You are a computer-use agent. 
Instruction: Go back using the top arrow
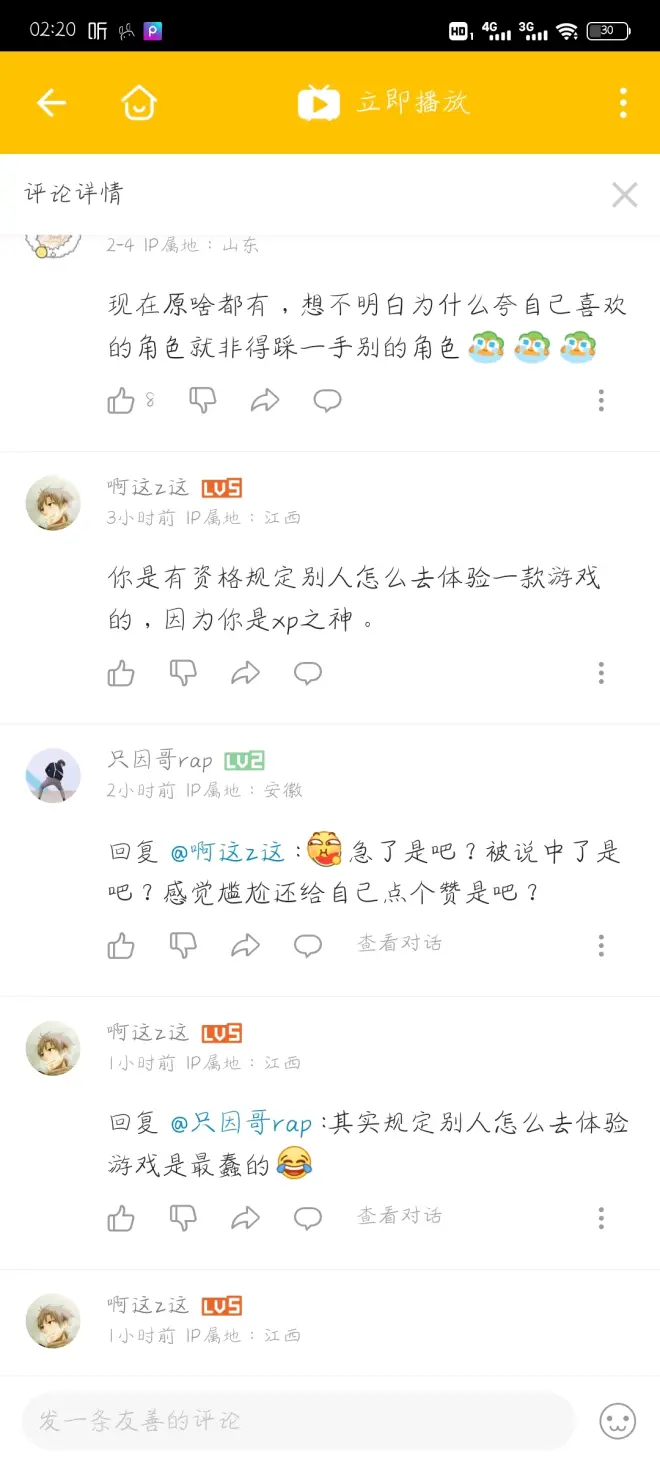point(51,103)
